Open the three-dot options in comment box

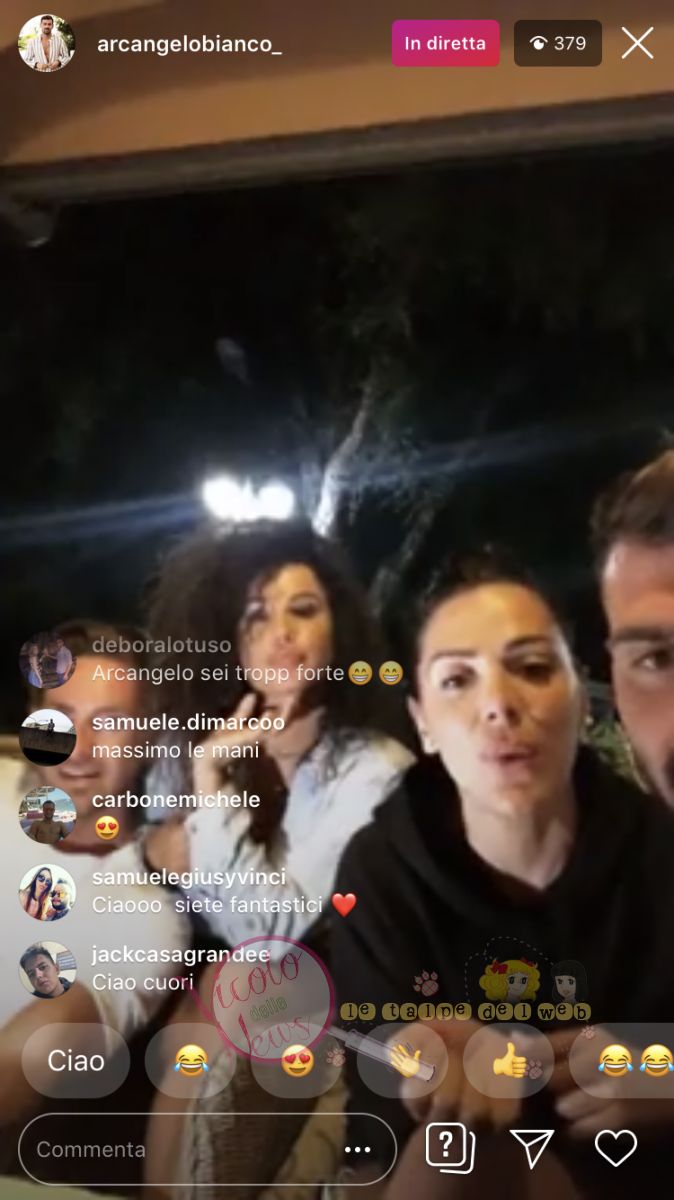coord(357,1150)
